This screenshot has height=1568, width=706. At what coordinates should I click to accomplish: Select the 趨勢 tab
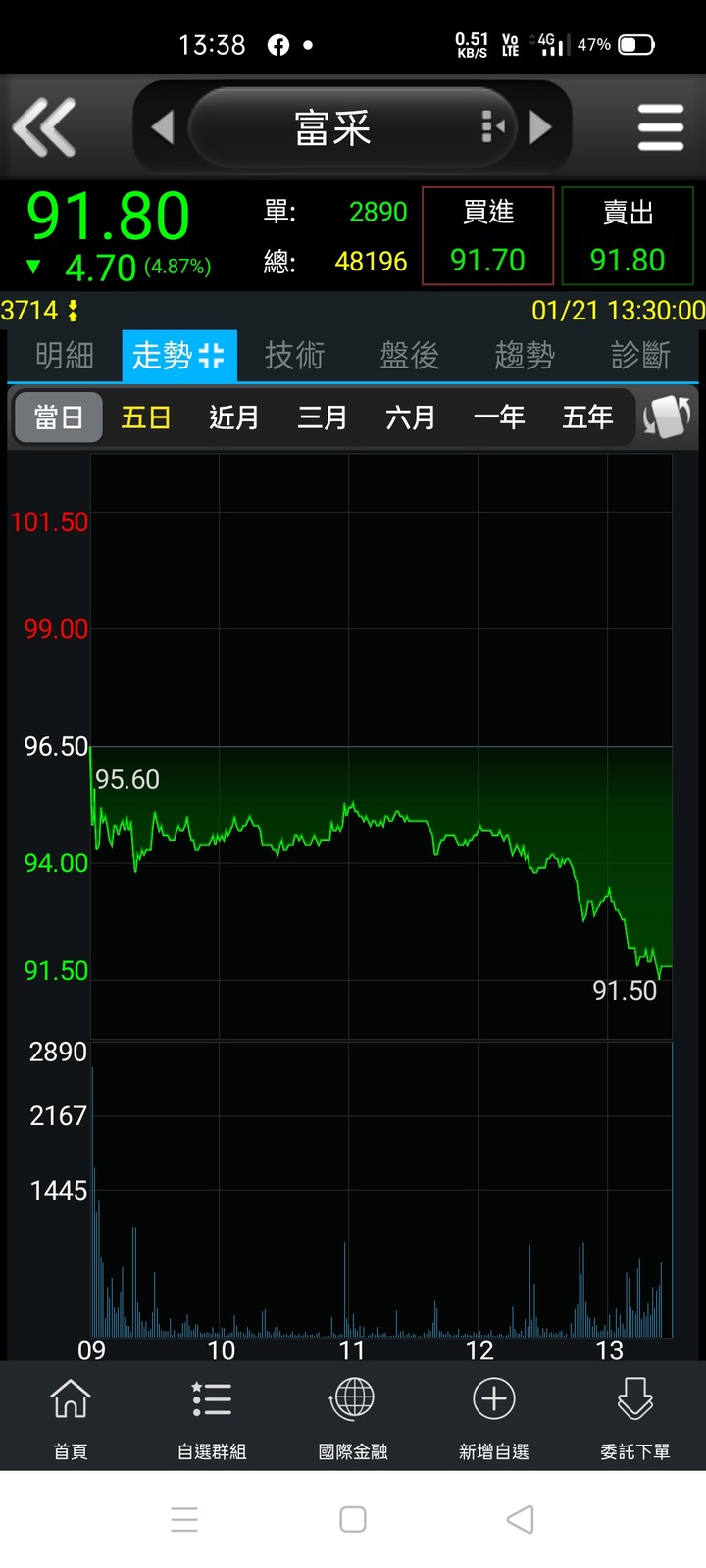pos(525,355)
